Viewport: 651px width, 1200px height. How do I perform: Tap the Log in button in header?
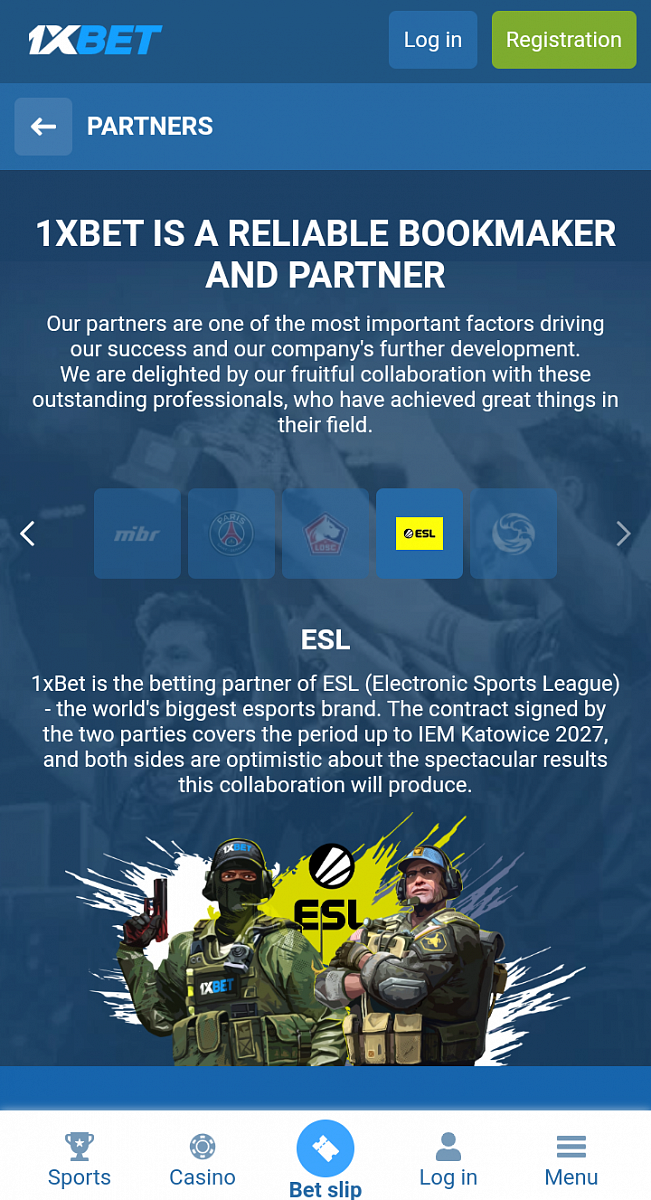coord(432,40)
